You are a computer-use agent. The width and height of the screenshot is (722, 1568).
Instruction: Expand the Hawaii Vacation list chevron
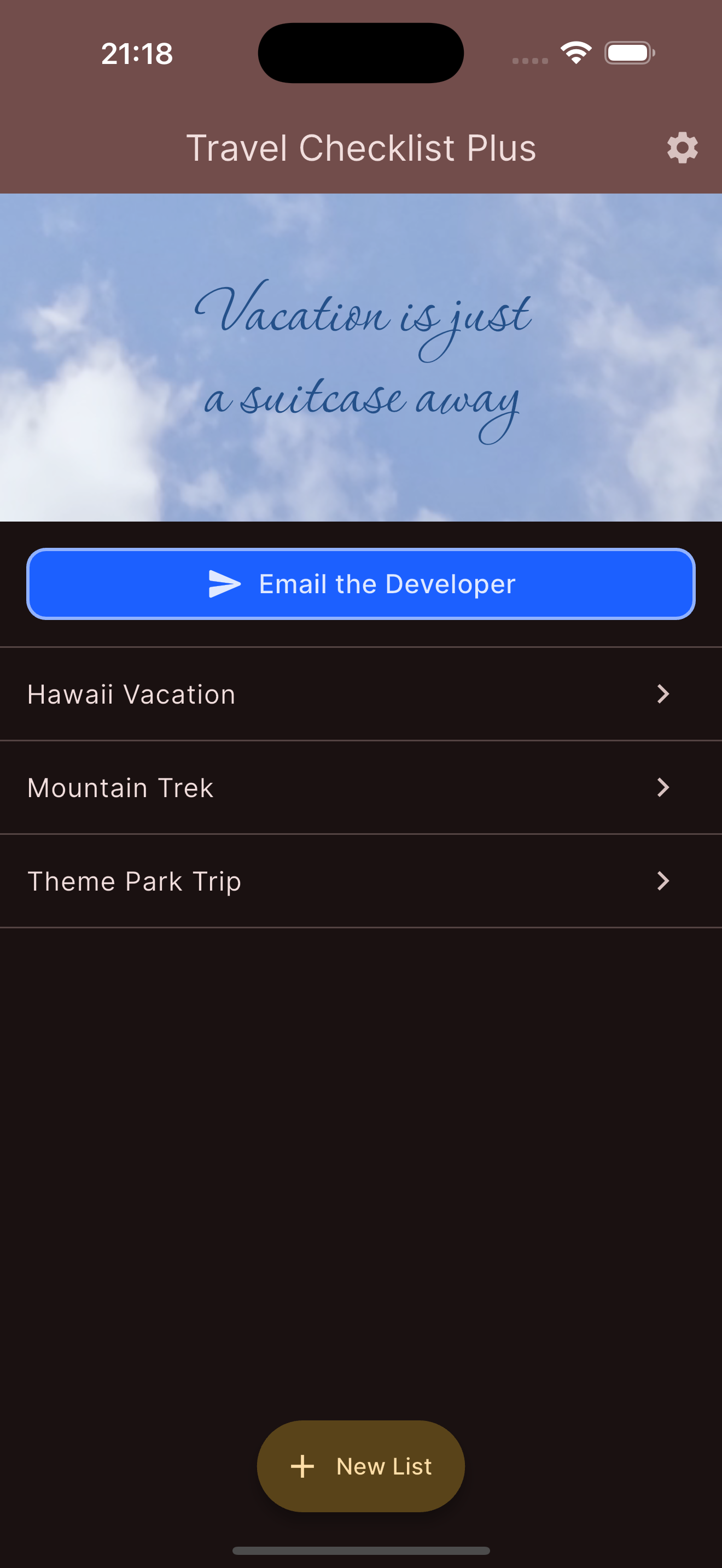(664, 694)
